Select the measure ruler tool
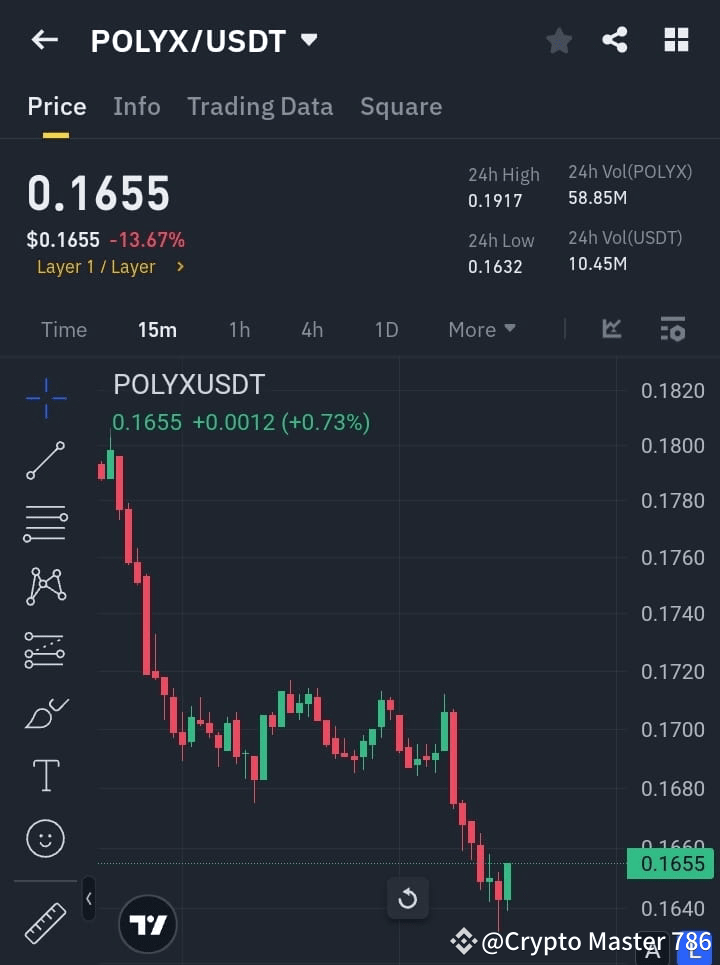 [45, 922]
